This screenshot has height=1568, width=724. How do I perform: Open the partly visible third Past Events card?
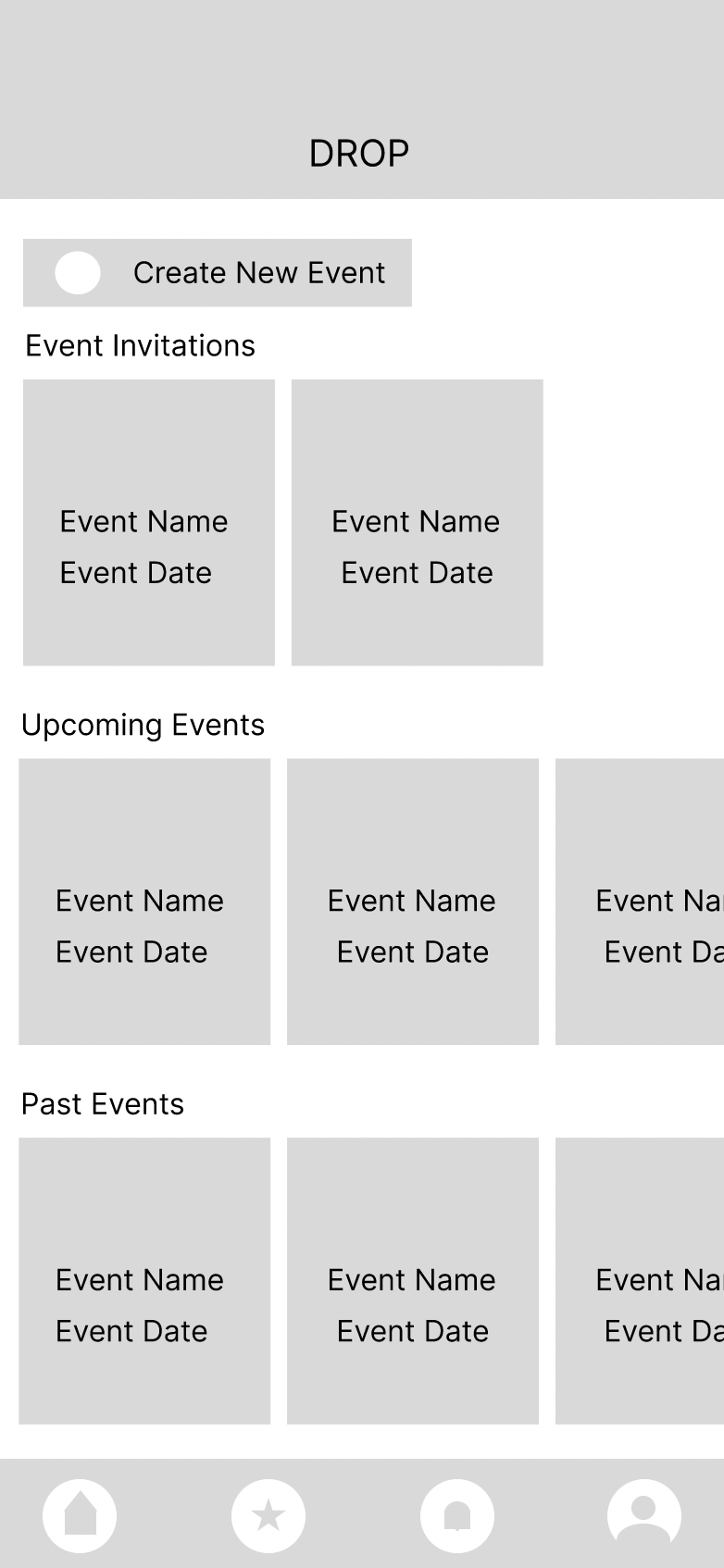coord(640,1281)
